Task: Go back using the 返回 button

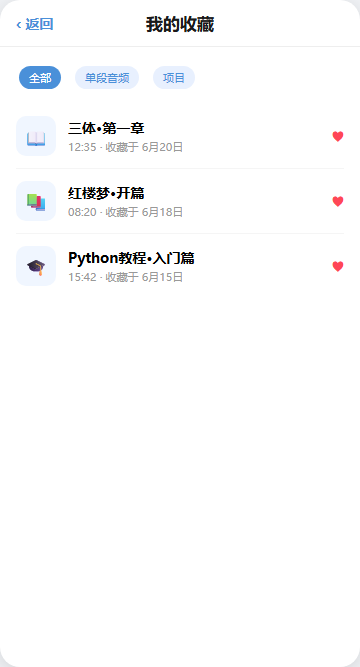Action: [x=35, y=24]
